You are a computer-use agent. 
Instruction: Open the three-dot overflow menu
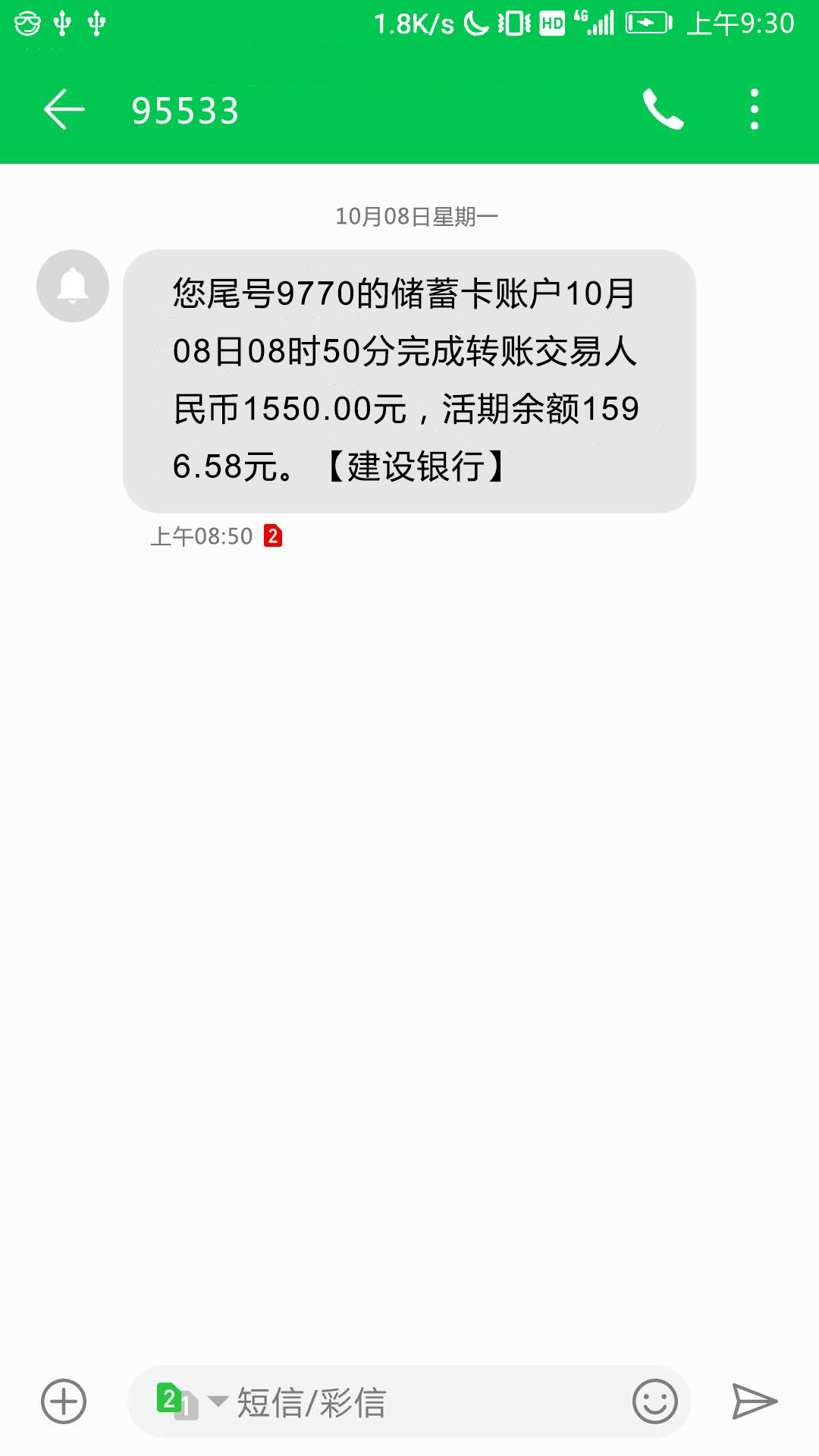coord(754,109)
